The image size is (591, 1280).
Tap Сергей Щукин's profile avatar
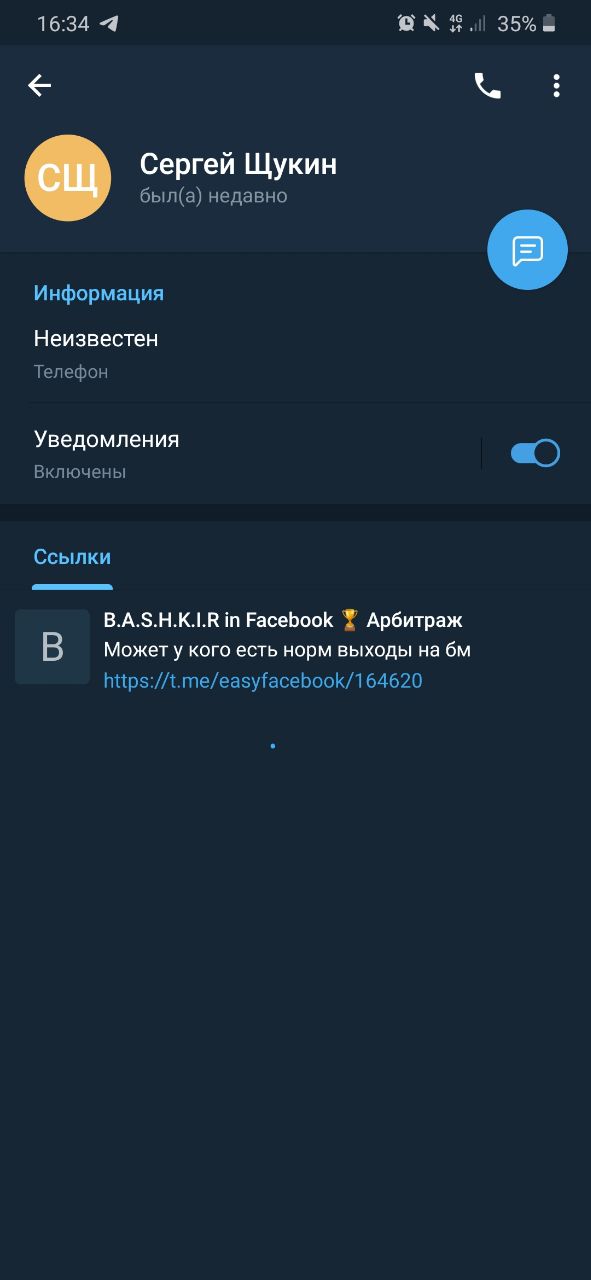[x=67, y=178]
